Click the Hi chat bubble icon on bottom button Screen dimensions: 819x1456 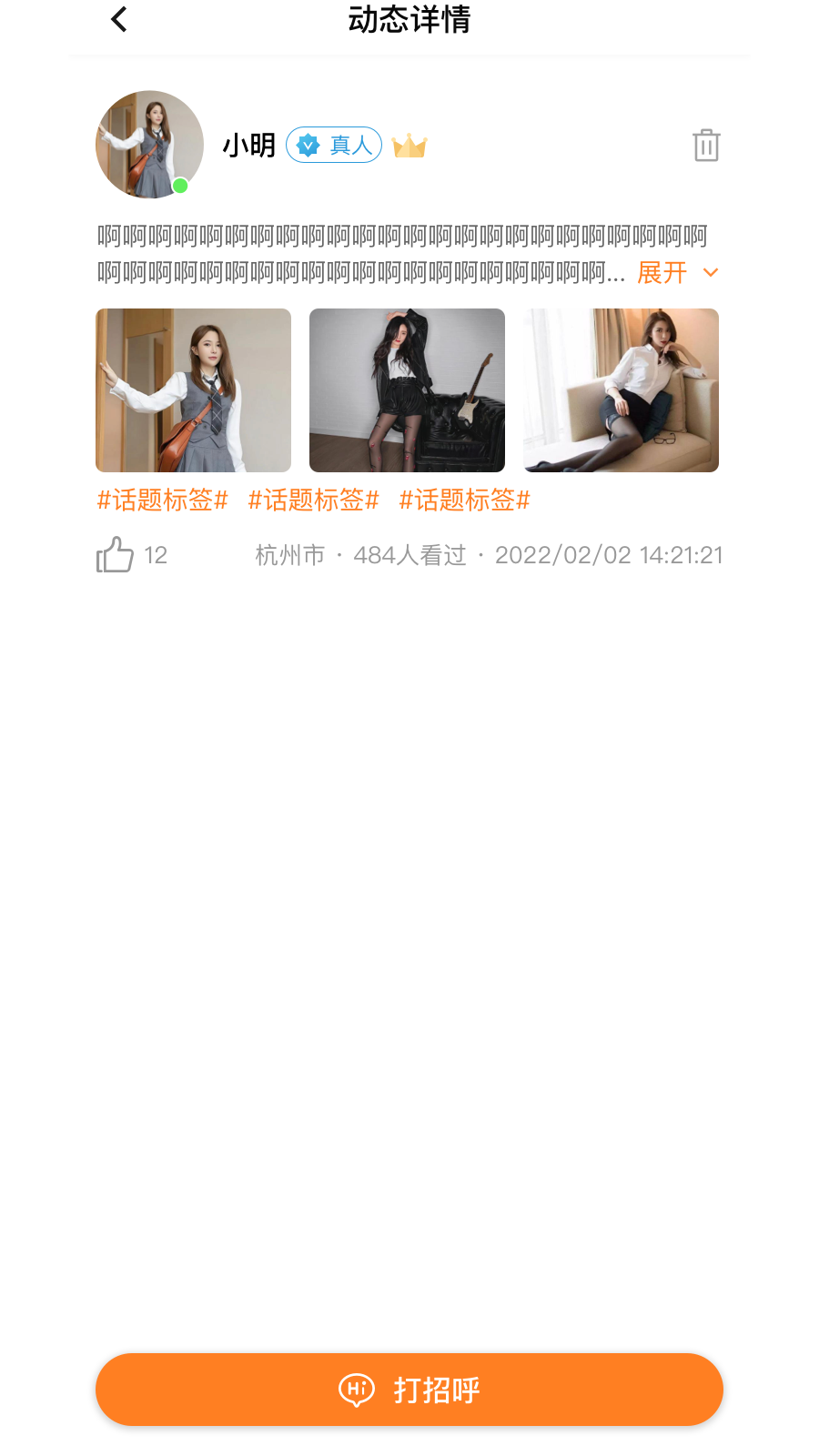click(357, 1390)
